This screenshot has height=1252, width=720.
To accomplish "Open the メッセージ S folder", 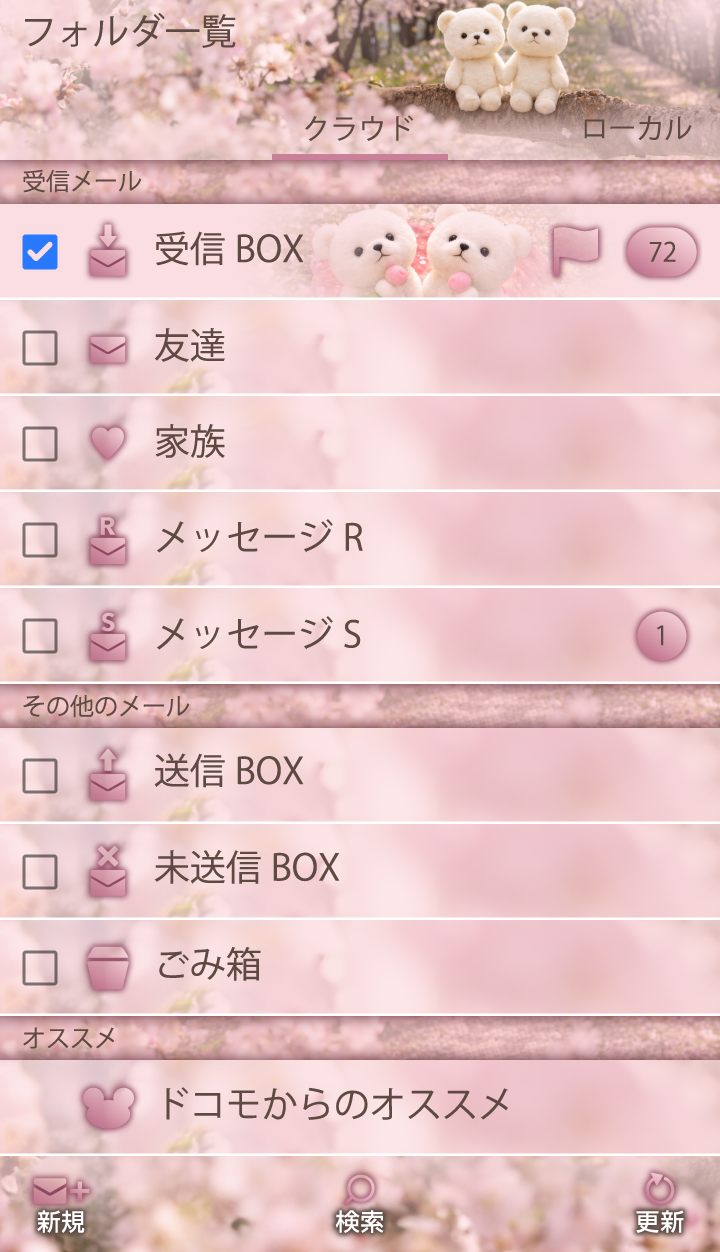I will [x=258, y=635].
